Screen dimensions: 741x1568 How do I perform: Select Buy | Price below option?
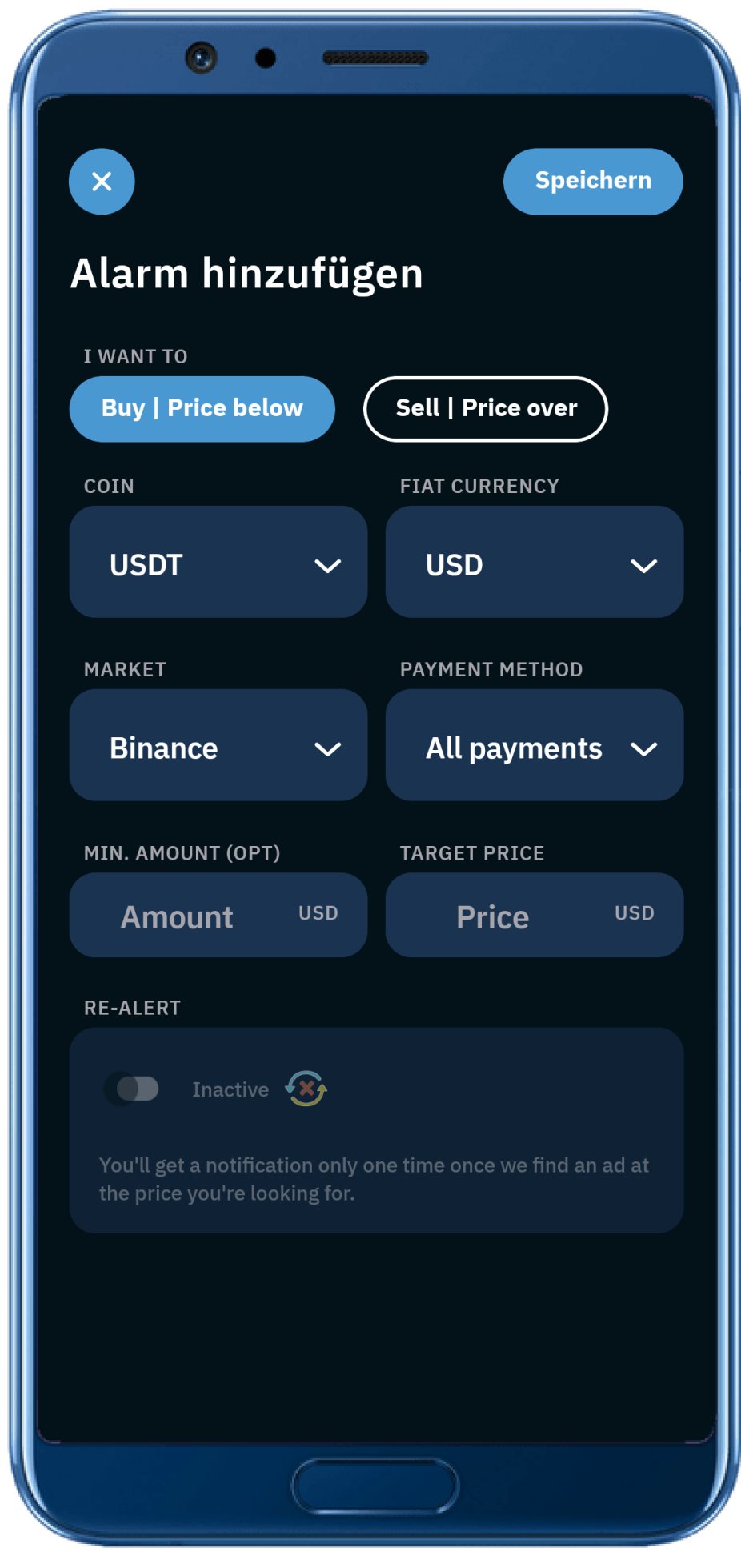[202, 409]
